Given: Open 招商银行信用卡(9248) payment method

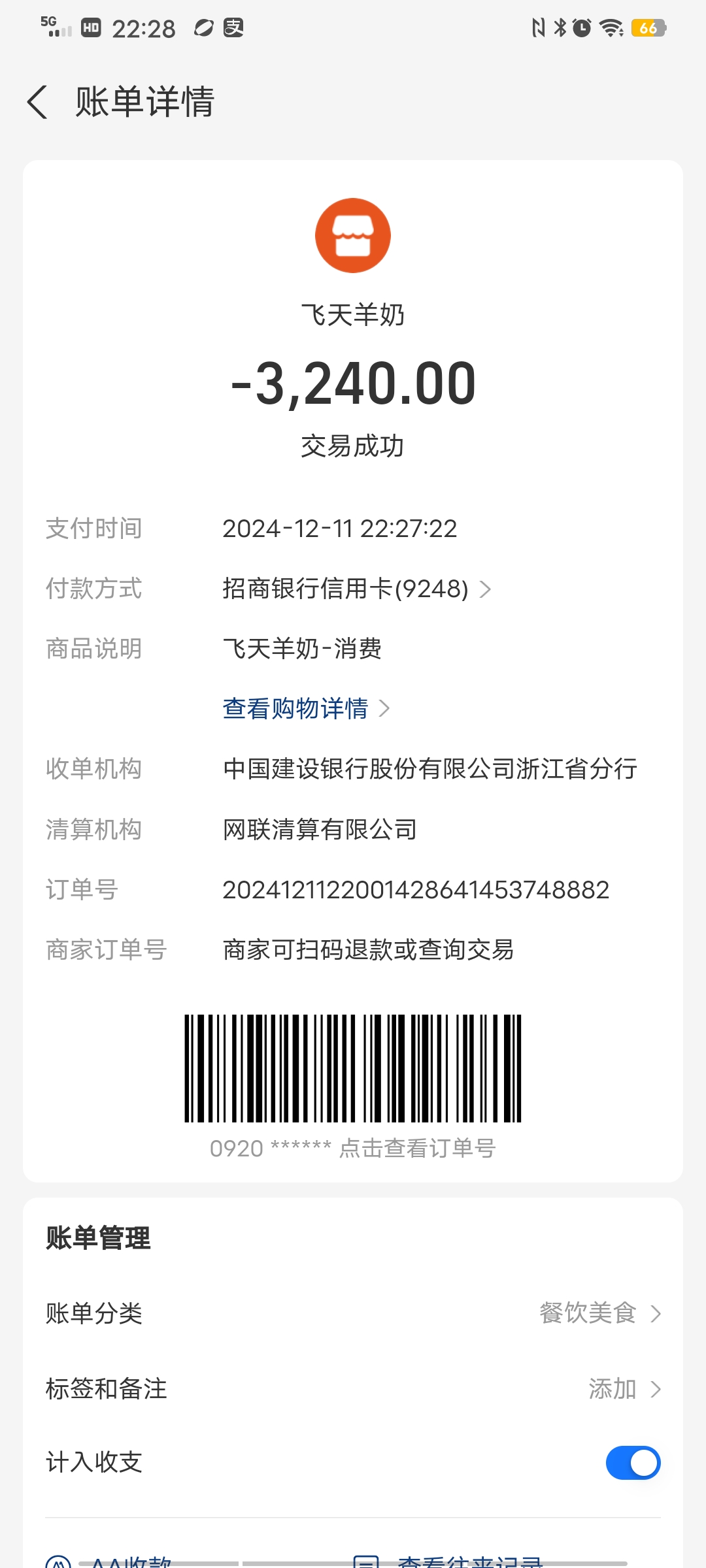Looking at the screenshot, I should coord(356,589).
